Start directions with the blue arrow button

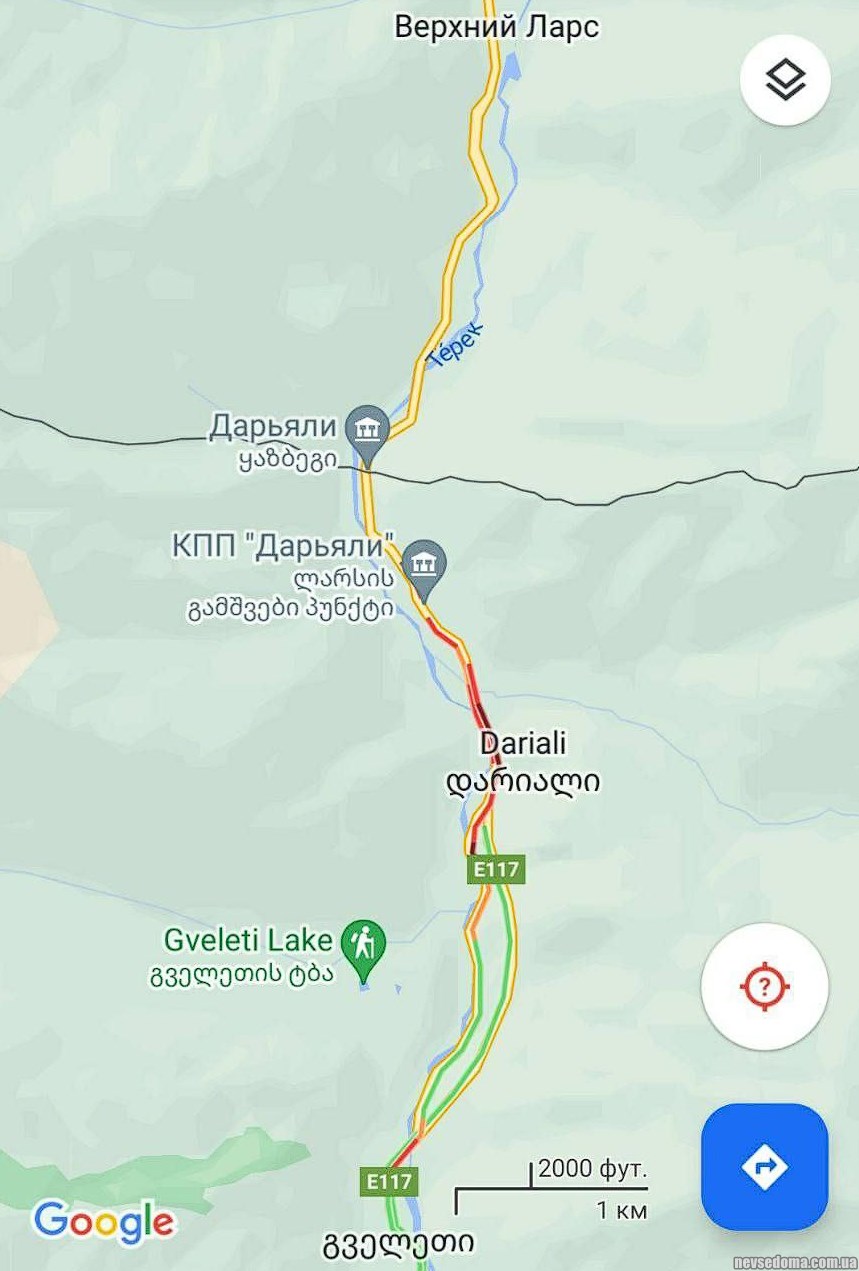[x=765, y=1166]
